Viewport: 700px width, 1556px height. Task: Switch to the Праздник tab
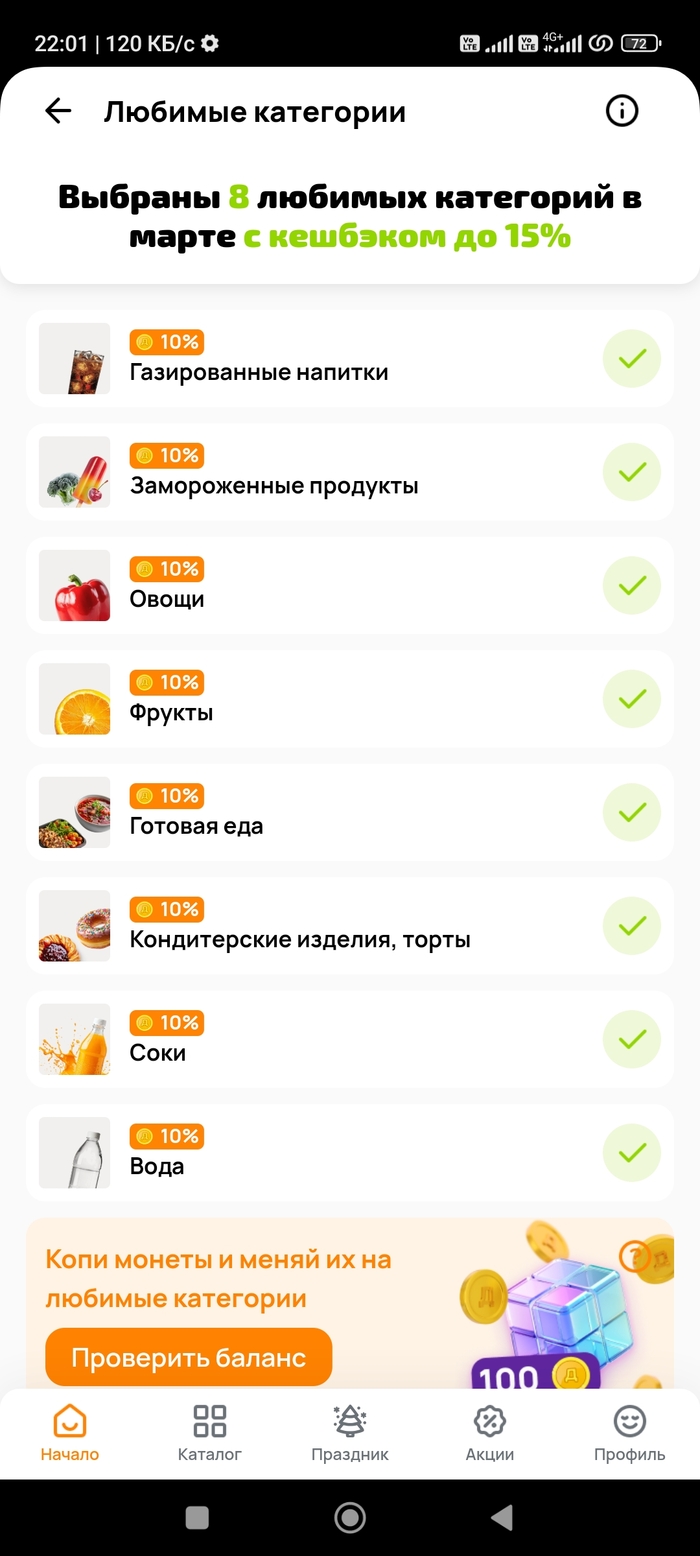tap(350, 1433)
